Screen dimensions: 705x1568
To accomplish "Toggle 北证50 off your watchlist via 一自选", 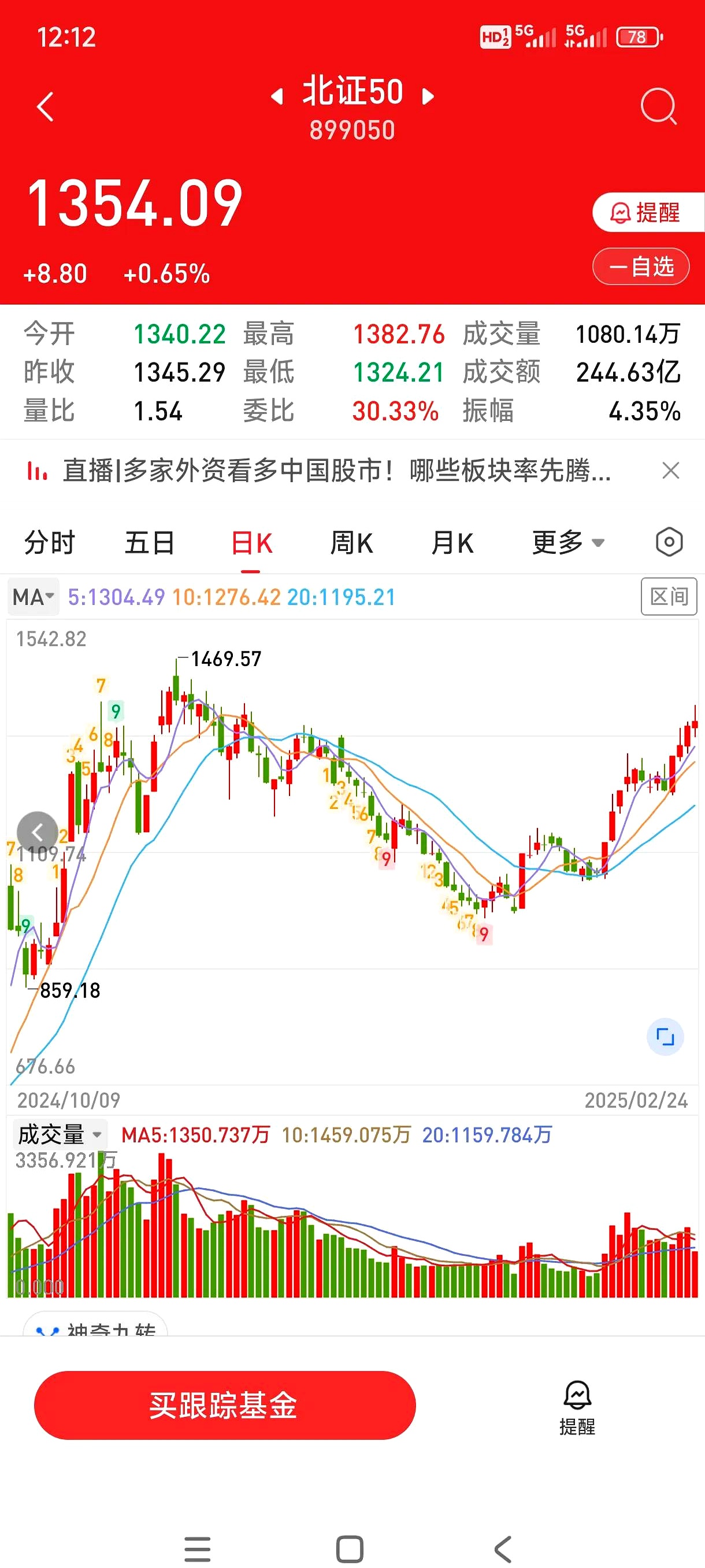I will click(640, 265).
